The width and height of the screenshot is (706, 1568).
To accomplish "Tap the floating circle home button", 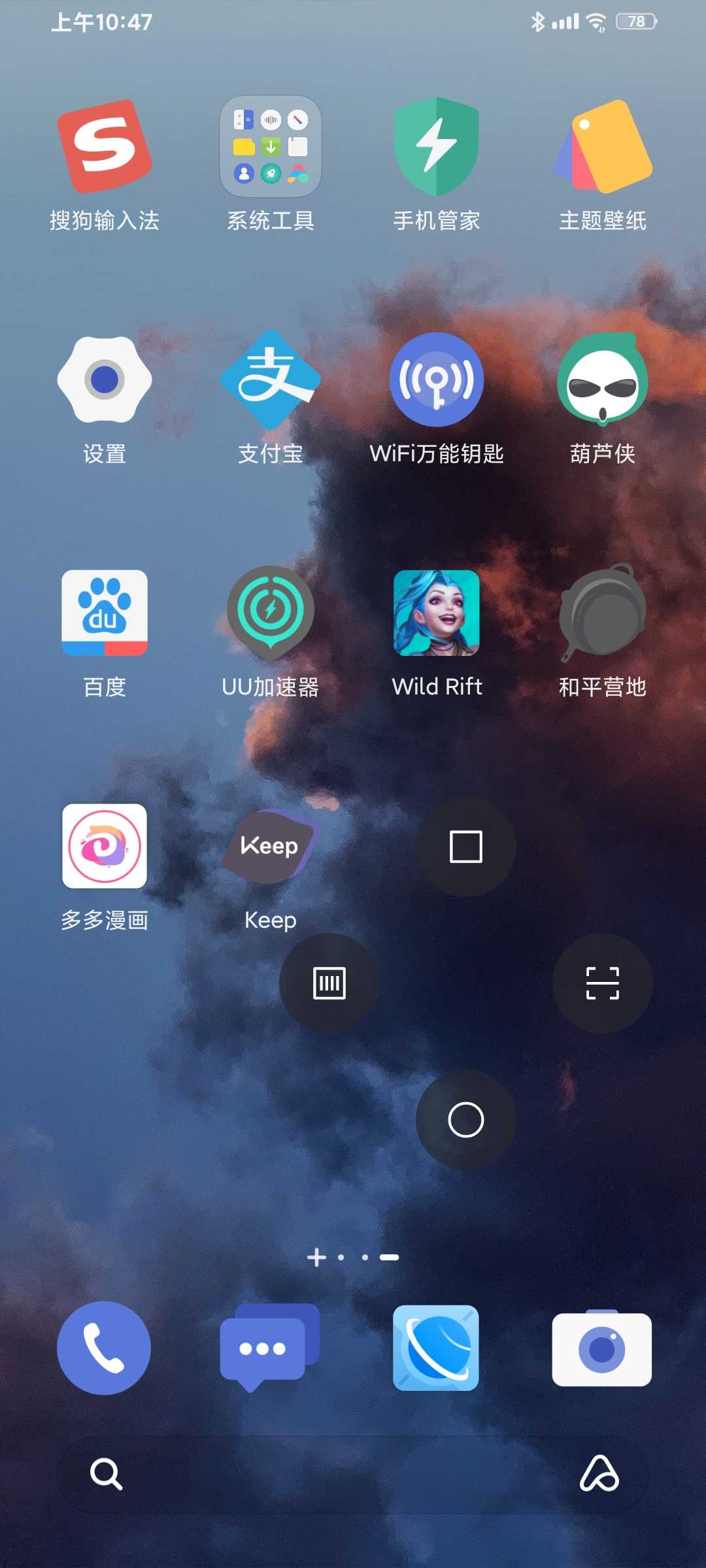I will pos(466,1120).
